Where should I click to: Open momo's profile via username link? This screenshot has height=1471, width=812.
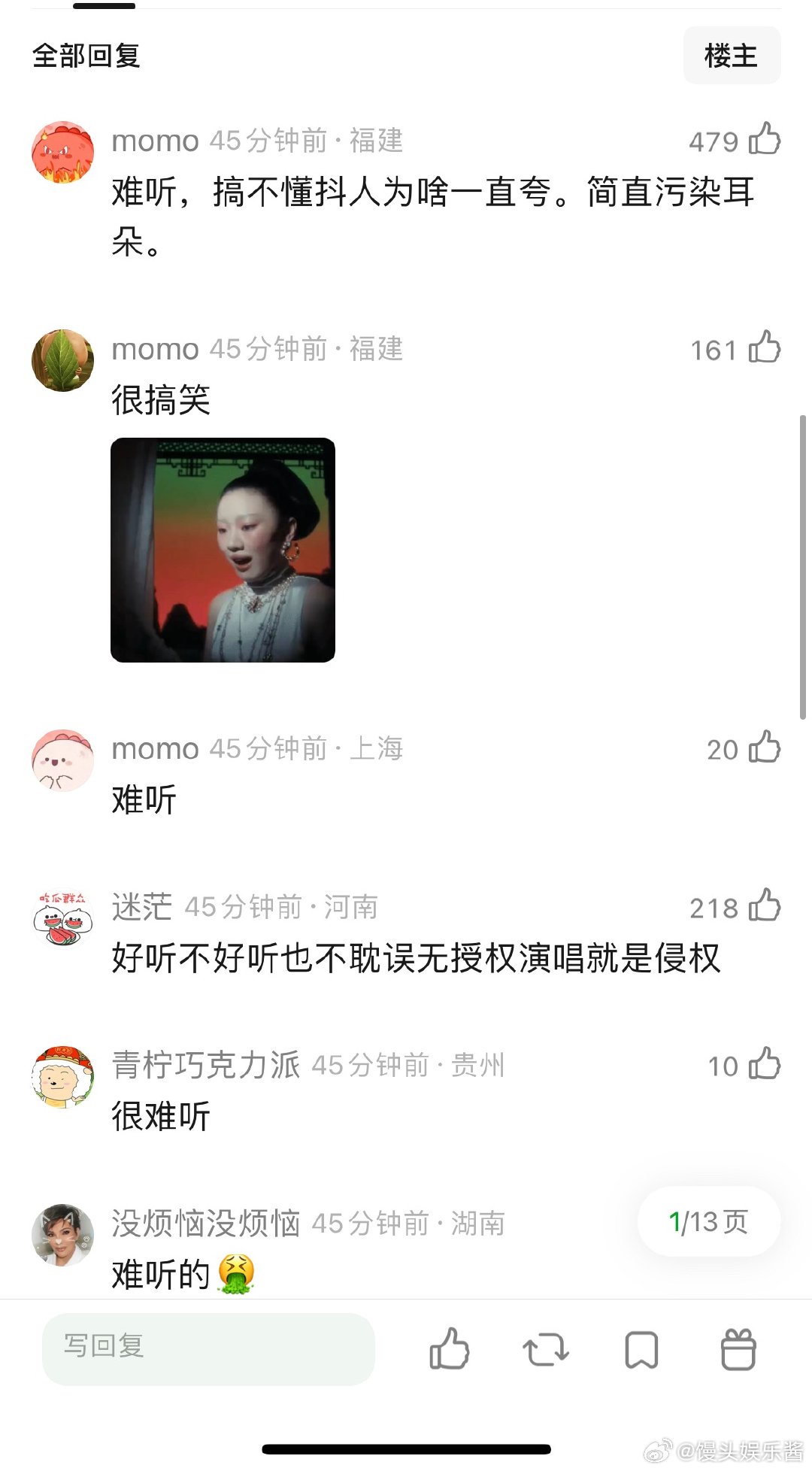(x=153, y=141)
